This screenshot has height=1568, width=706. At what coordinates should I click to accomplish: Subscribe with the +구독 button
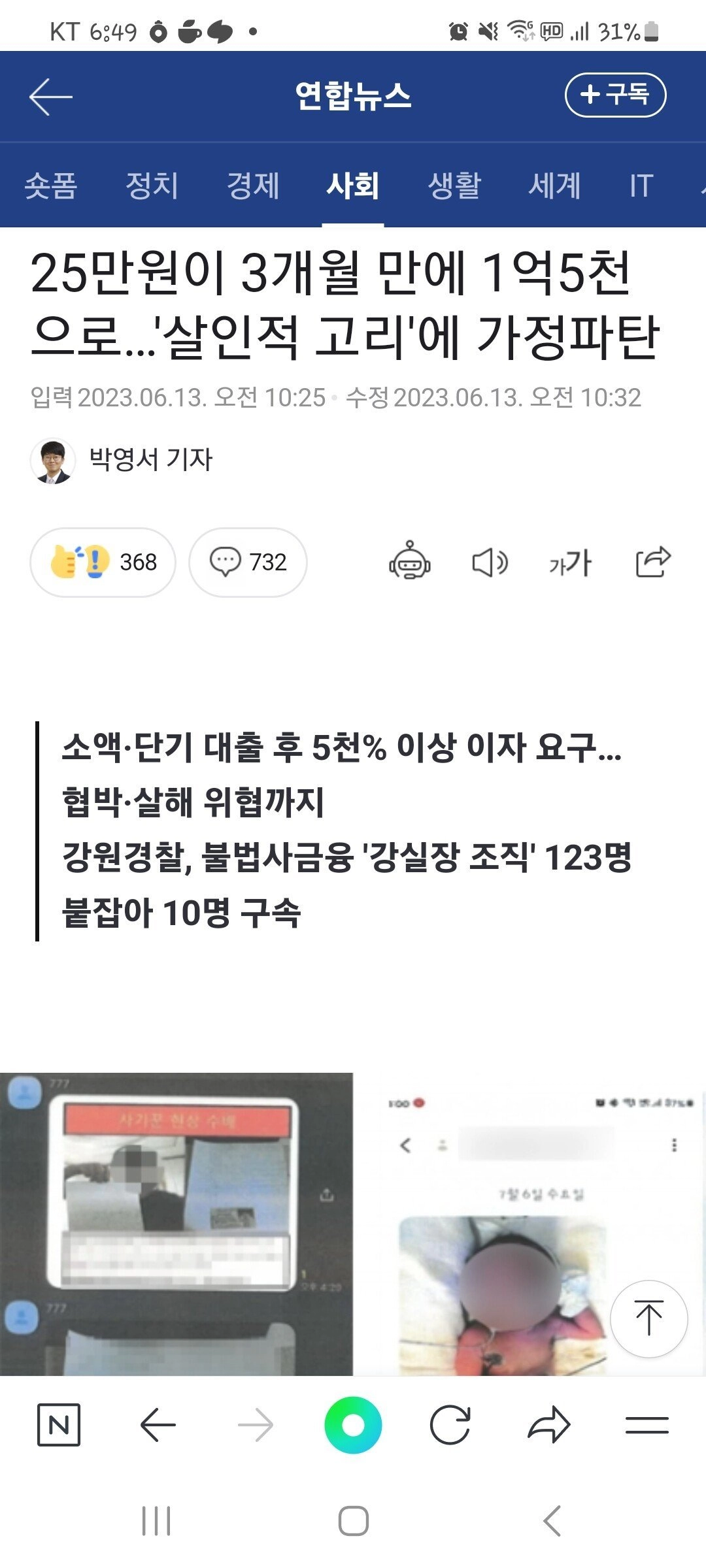click(x=615, y=95)
